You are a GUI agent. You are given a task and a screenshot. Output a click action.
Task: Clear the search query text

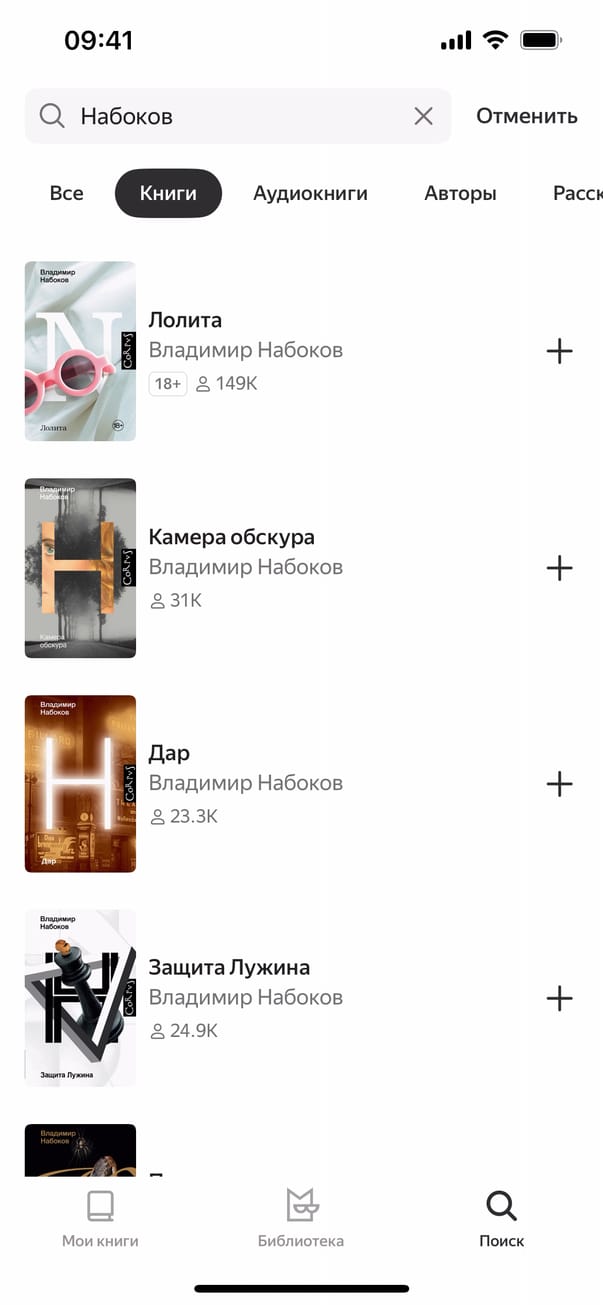[423, 117]
